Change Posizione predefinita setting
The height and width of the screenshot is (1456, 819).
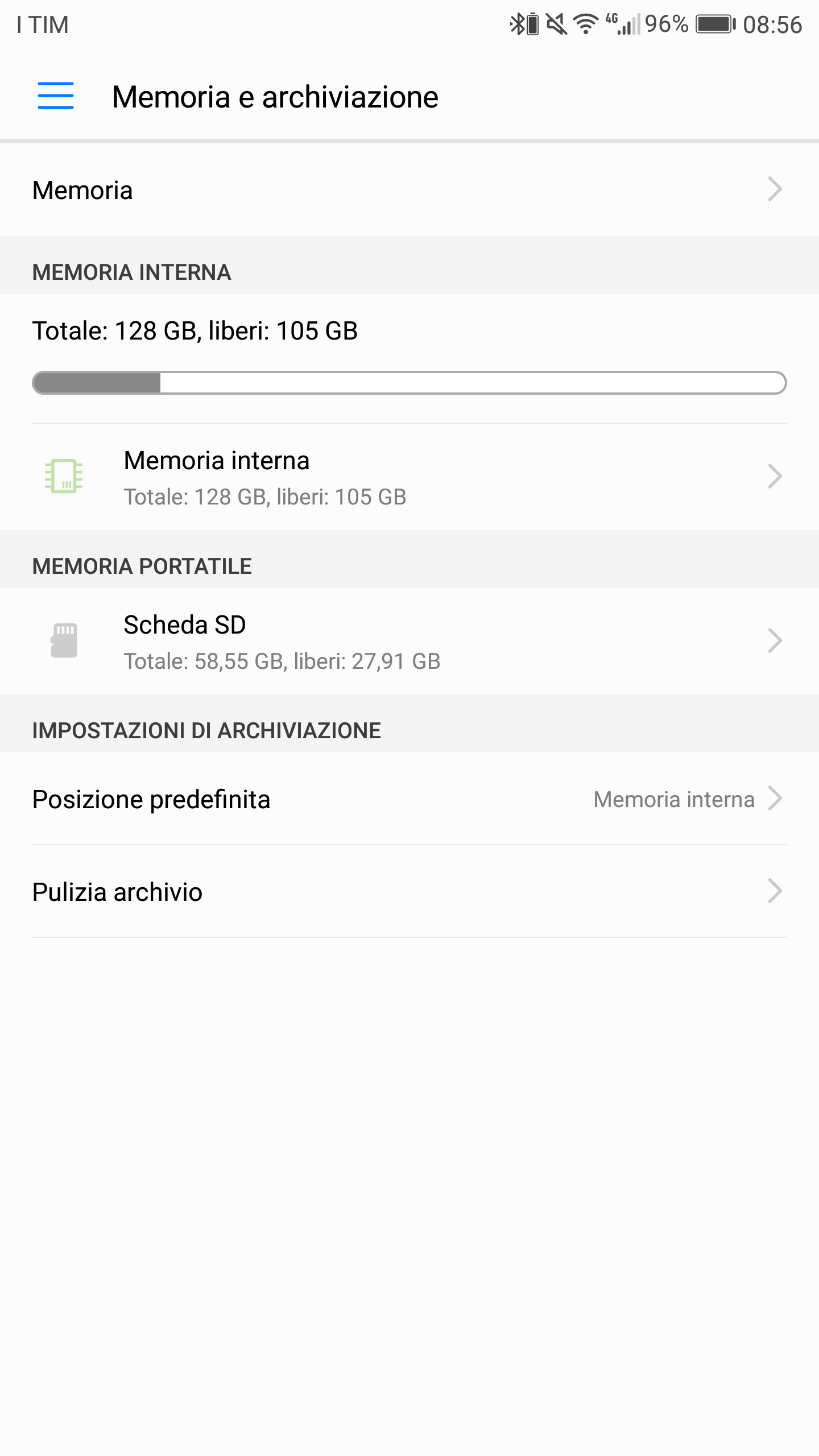[x=409, y=799]
